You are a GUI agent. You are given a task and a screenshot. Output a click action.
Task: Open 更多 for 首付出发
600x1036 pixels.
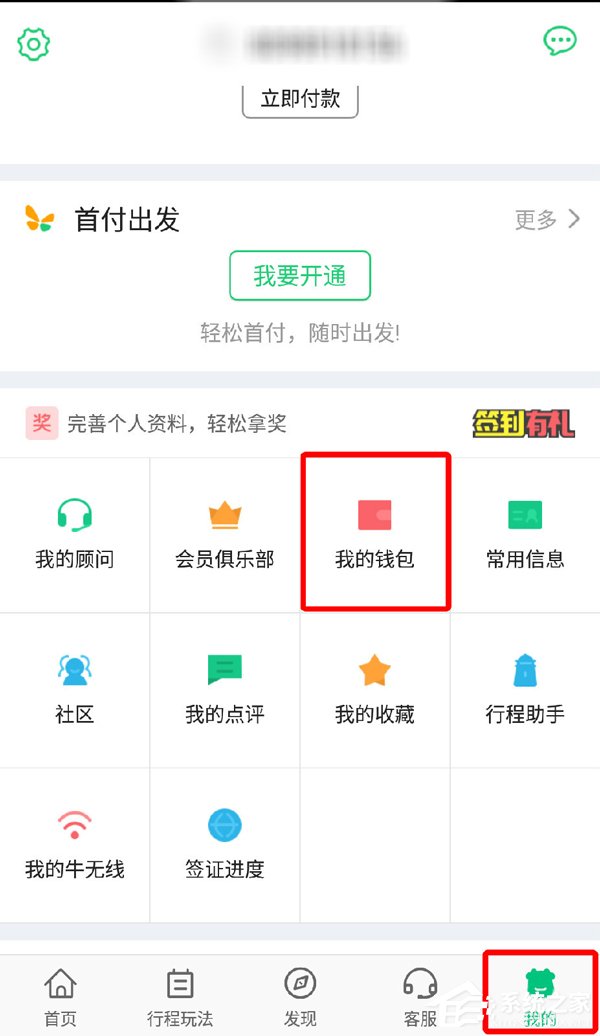(x=546, y=219)
